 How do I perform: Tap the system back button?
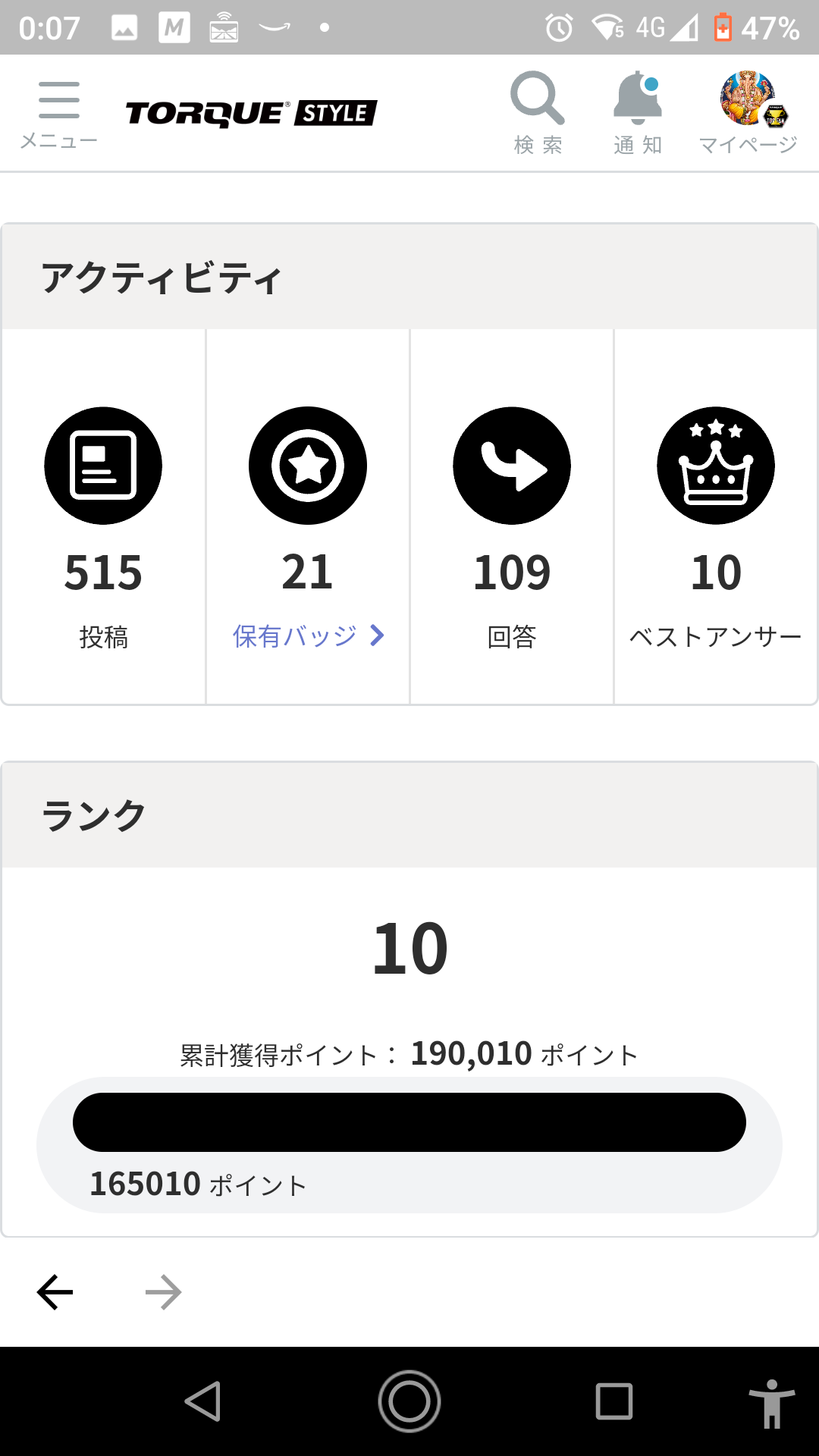(x=203, y=1401)
